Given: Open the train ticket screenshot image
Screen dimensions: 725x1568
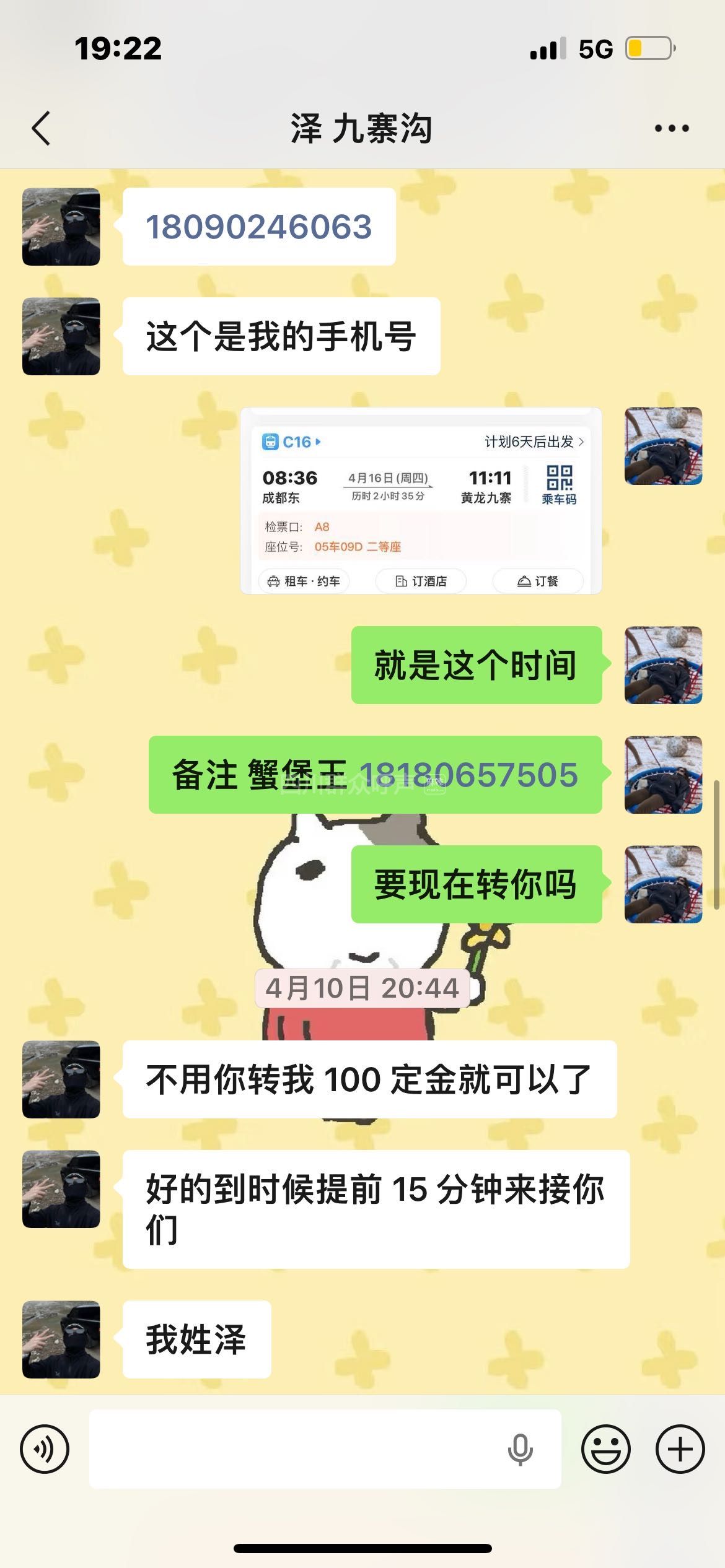Looking at the screenshot, I should pyautogui.click(x=421, y=500).
